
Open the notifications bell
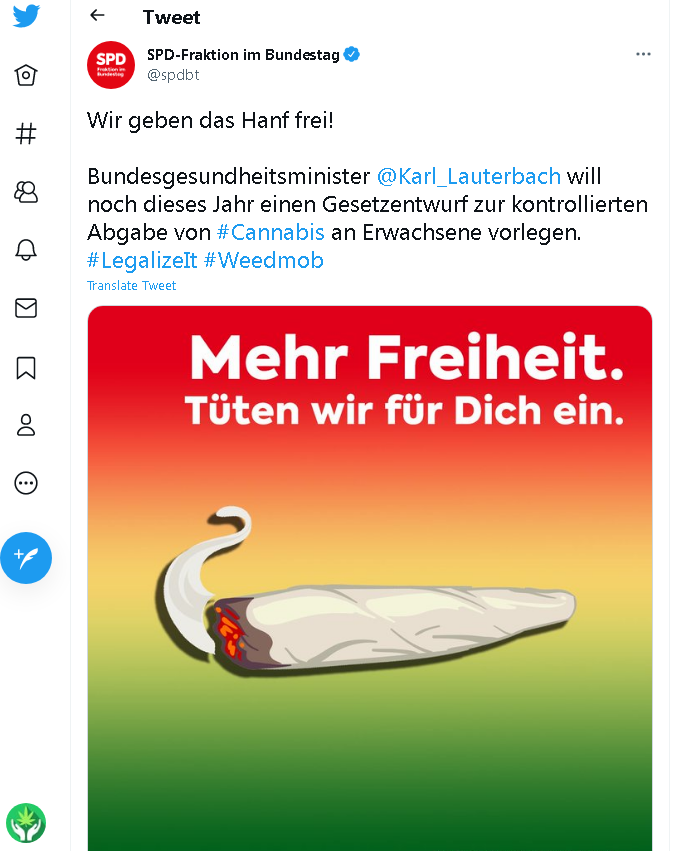[26, 250]
